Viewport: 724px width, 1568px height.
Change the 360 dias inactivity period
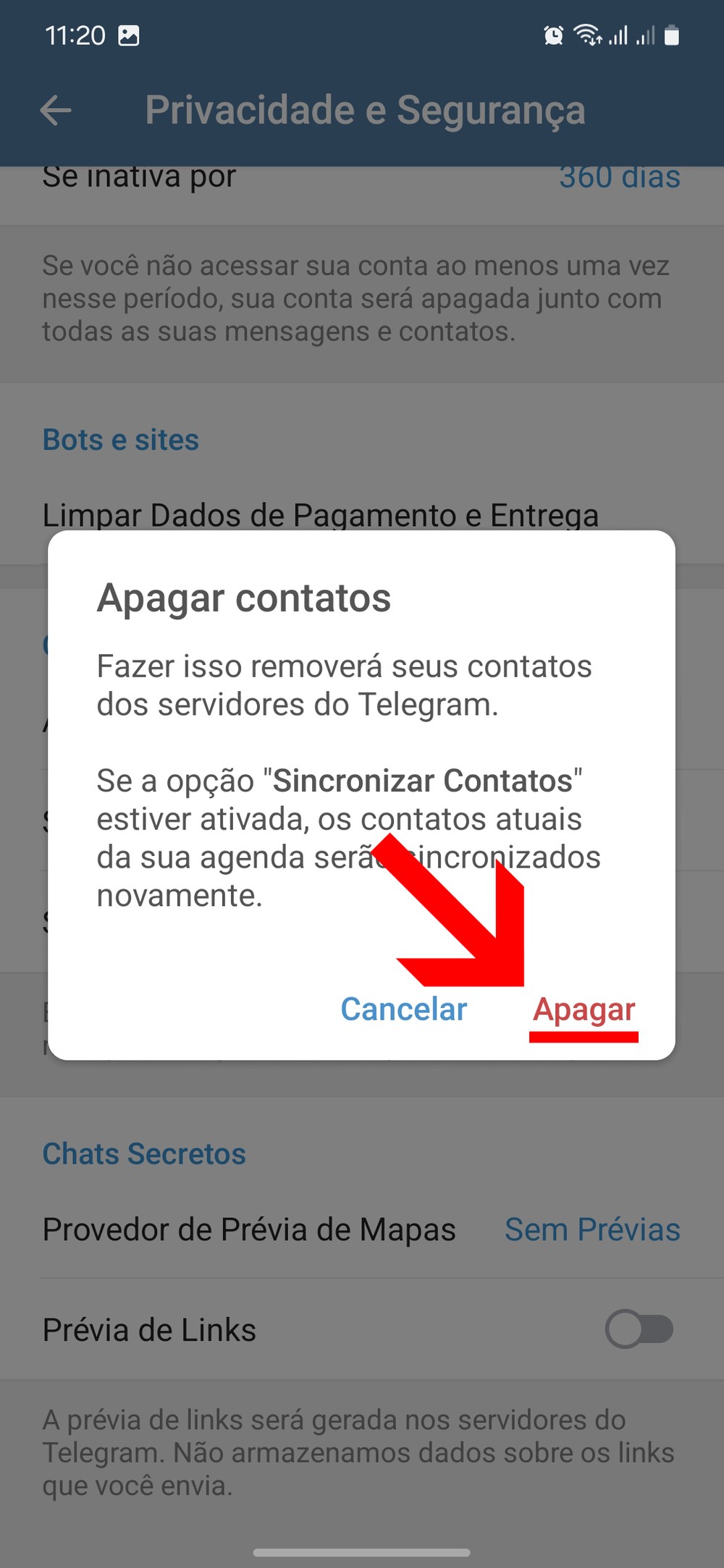click(619, 178)
